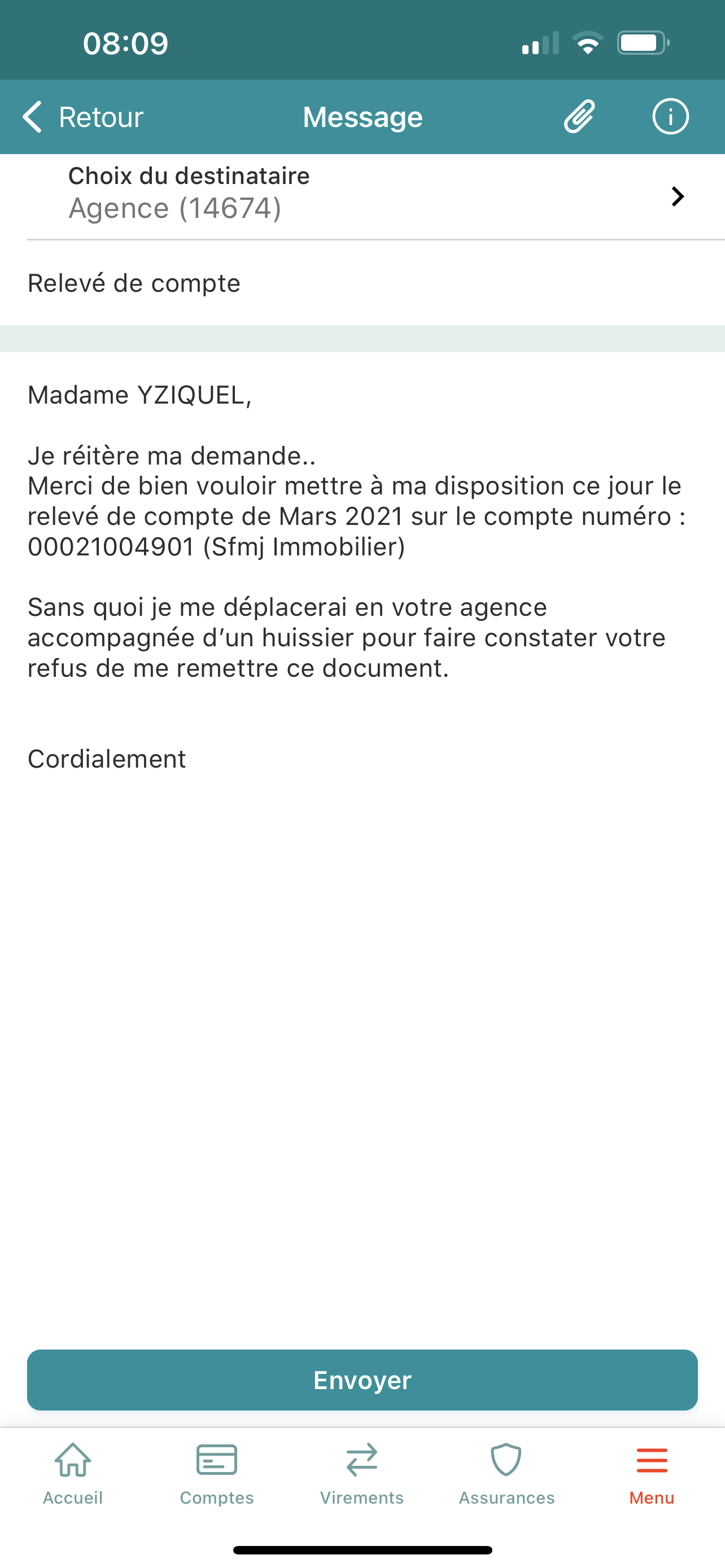Go to the Virements tab

(x=362, y=1474)
